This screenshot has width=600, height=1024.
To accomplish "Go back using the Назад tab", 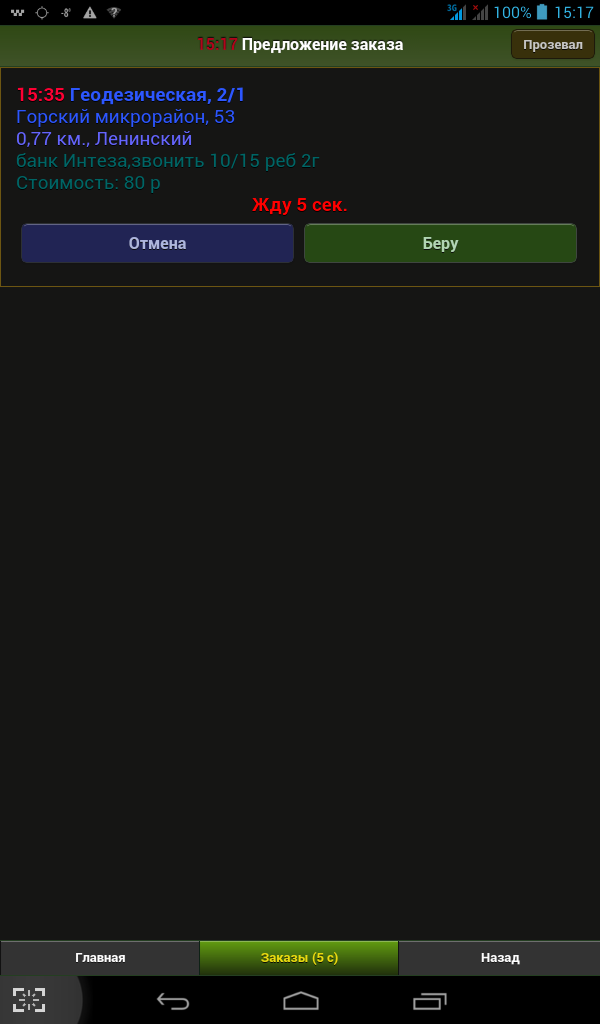I will point(499,958).
